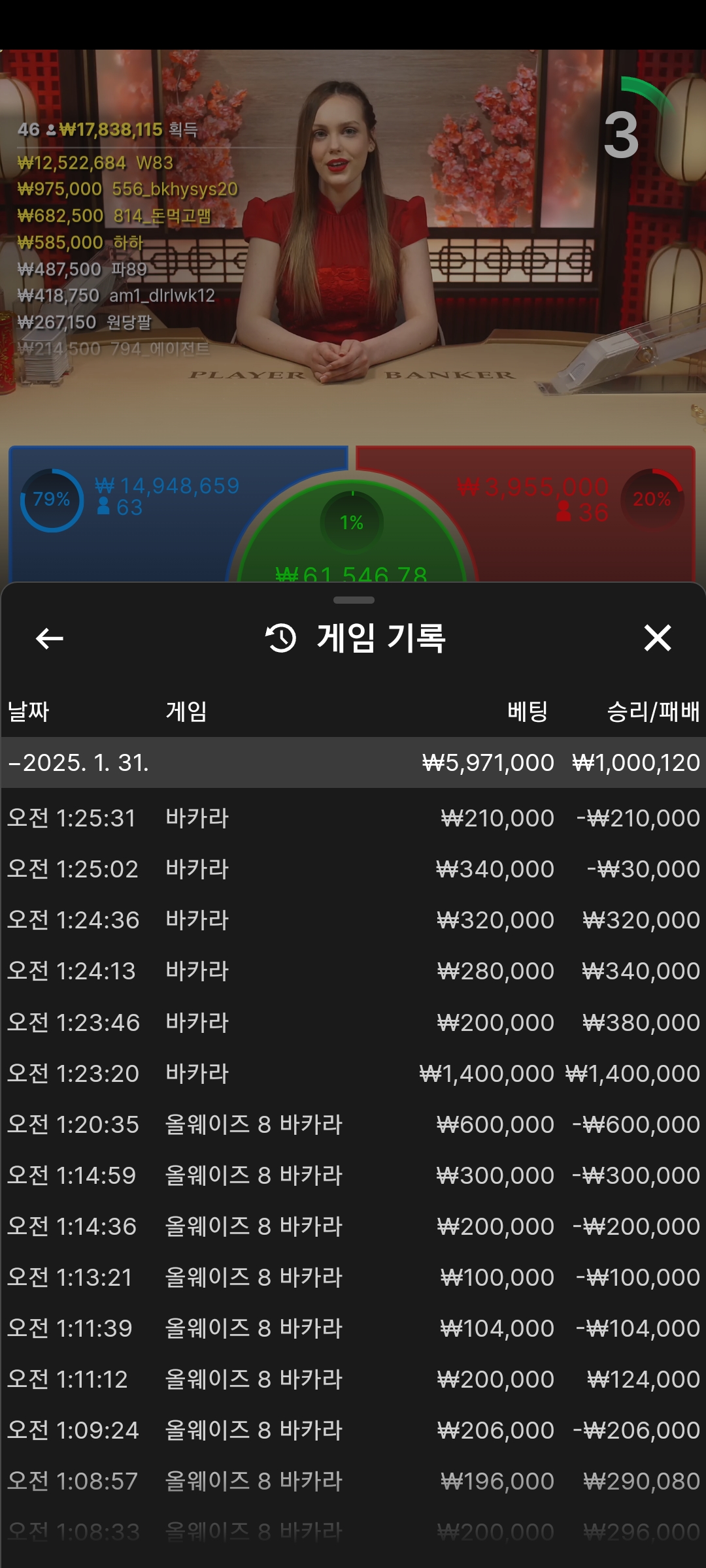Open the 오전 1:24:13 바카라 record
This screenshot has width=706, height=1568.
pos(353,971)
